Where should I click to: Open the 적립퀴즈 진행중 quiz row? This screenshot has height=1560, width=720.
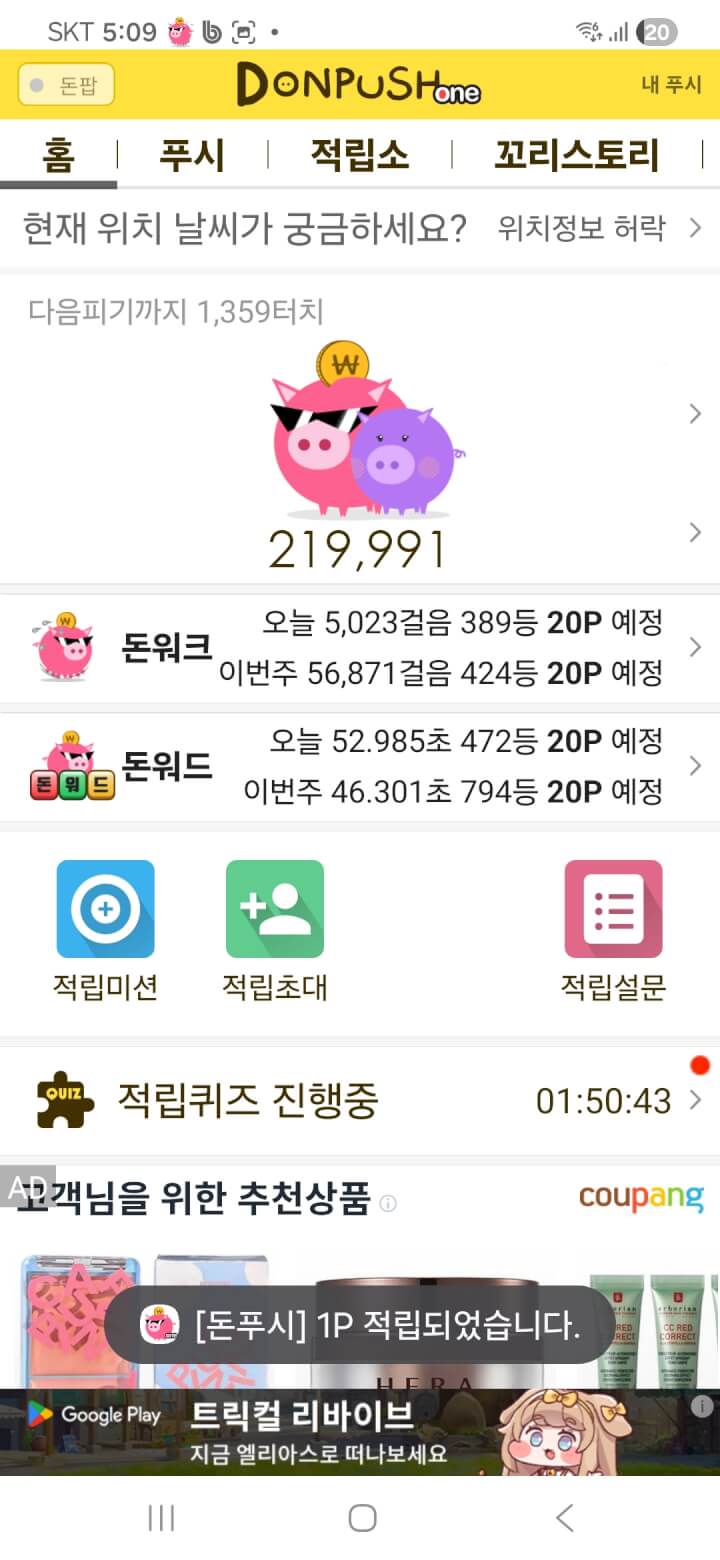pos(360,1101)
